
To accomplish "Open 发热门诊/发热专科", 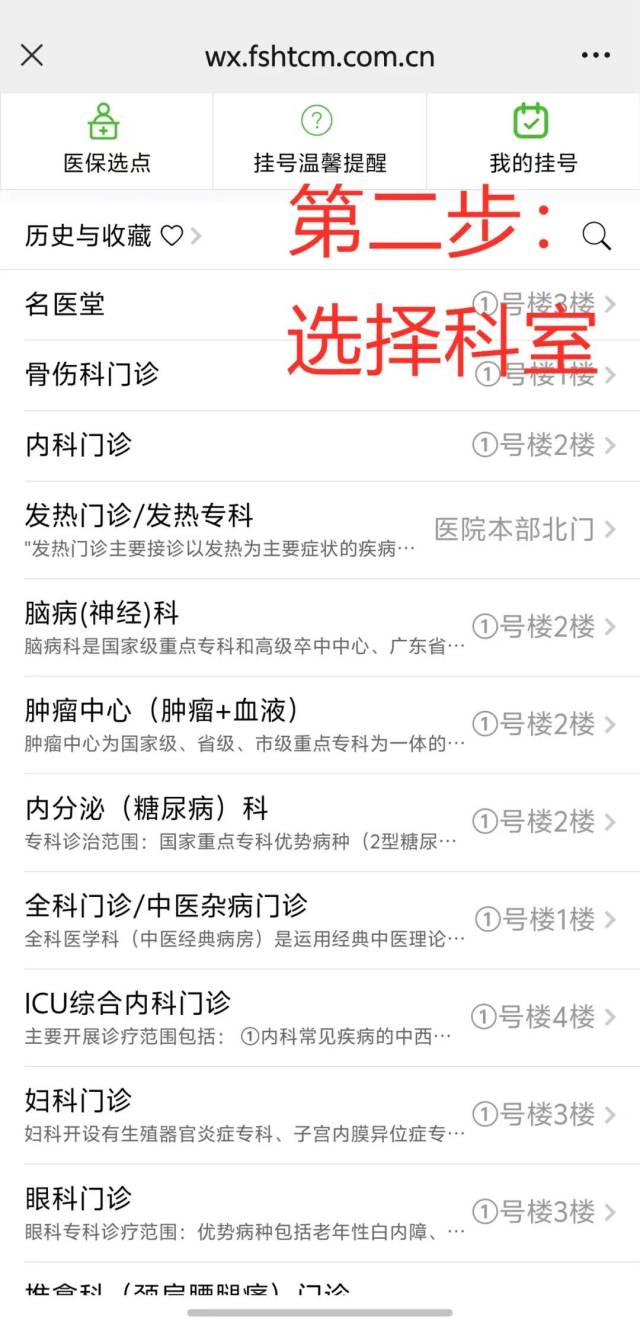I will [320, 529].
